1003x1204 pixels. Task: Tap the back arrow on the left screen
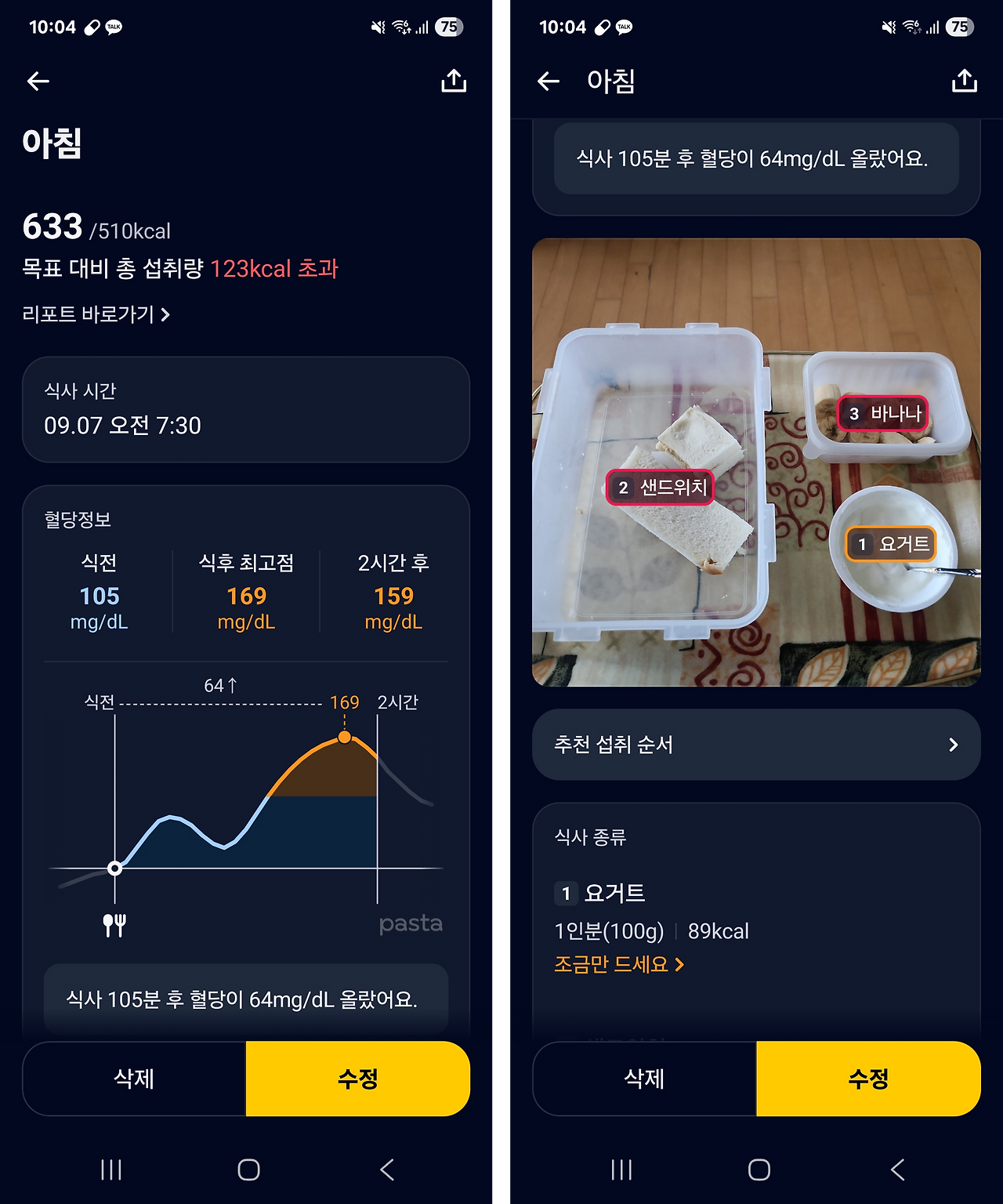[37, 81]
